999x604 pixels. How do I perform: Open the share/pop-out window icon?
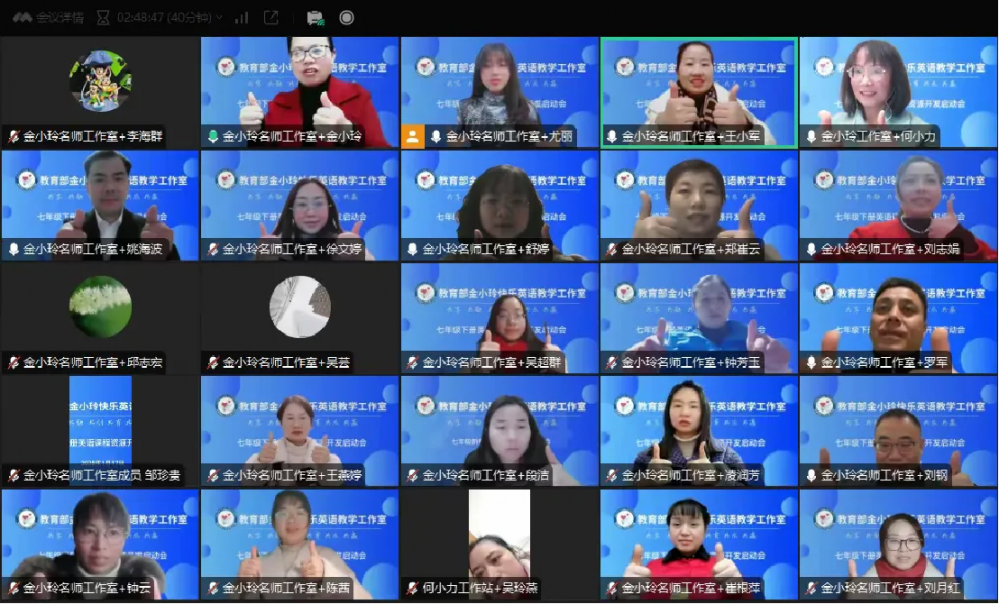click(x=271, y=17)
